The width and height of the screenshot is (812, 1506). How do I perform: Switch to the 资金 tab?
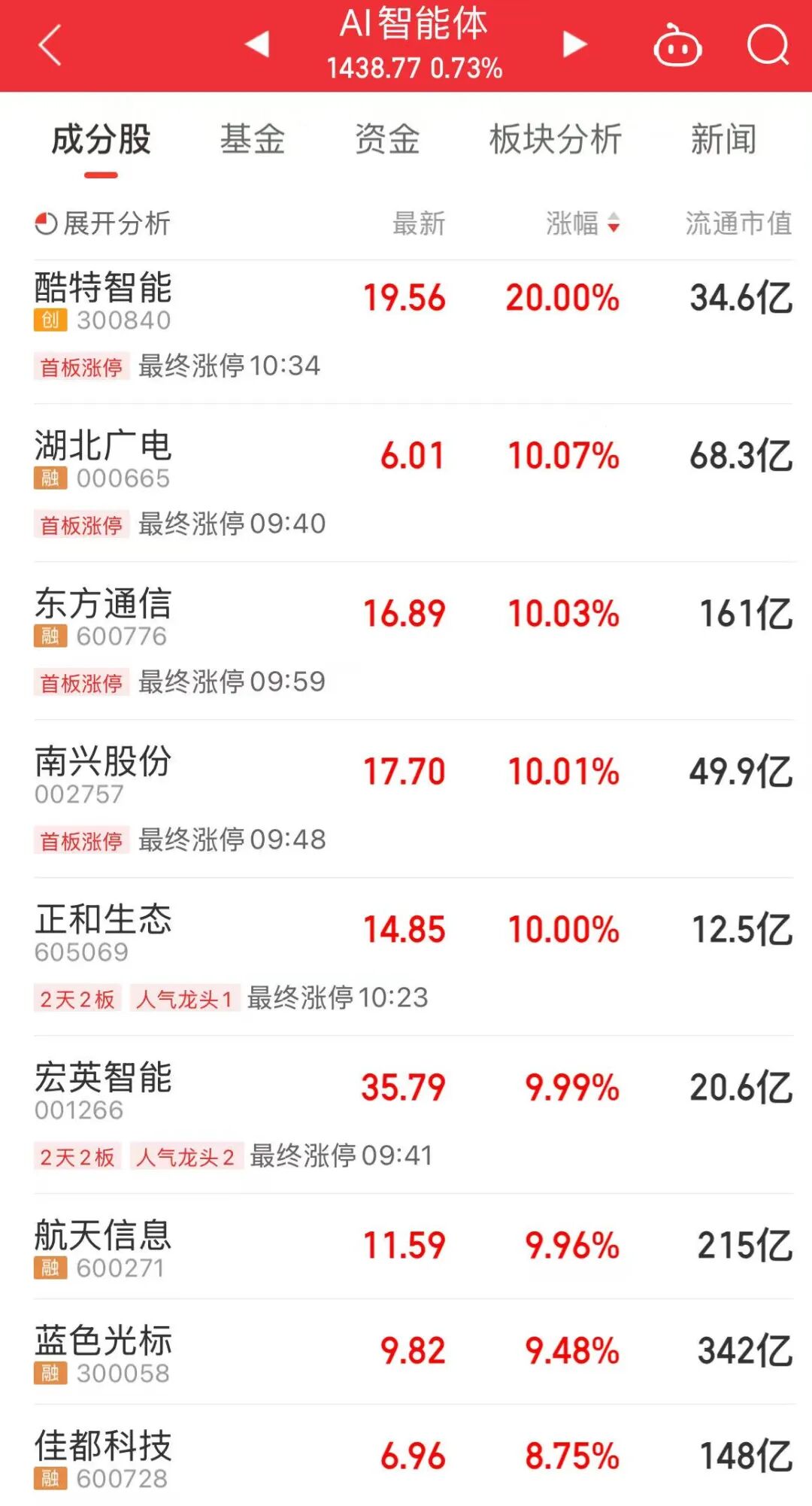[387, 140]
